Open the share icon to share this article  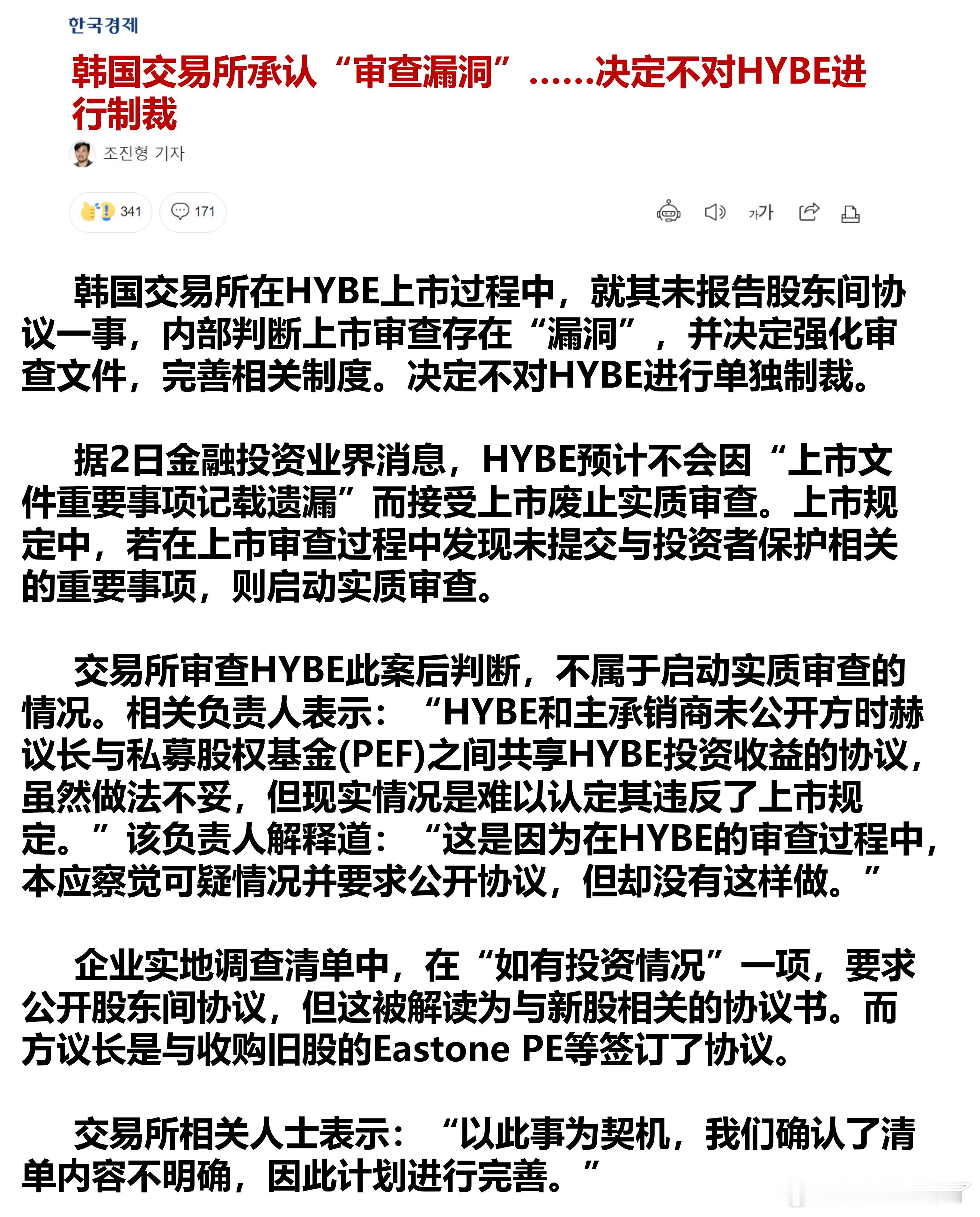[808, 212]
